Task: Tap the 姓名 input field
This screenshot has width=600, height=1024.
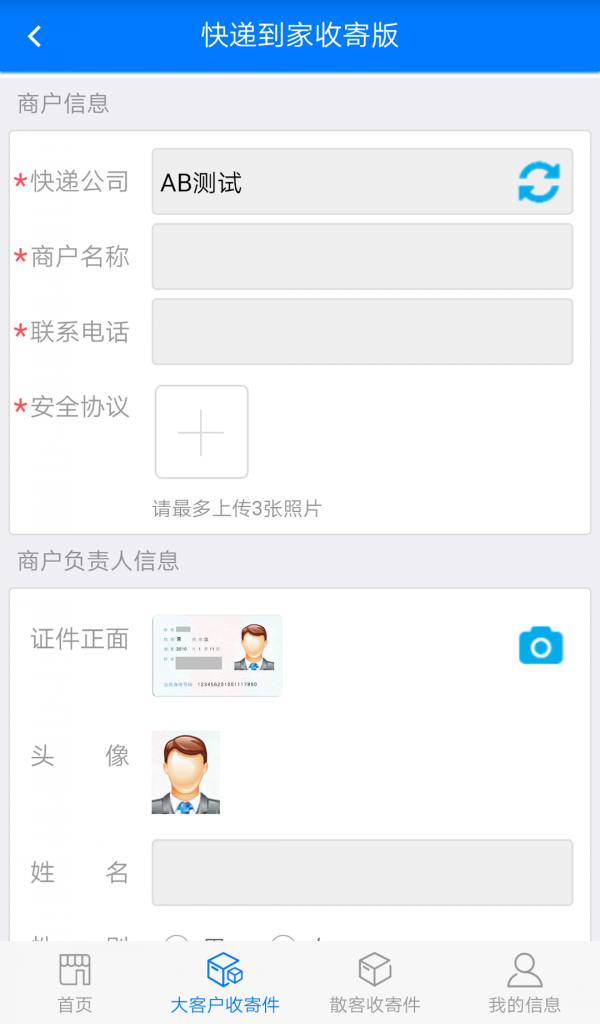Action: [362, 872]
